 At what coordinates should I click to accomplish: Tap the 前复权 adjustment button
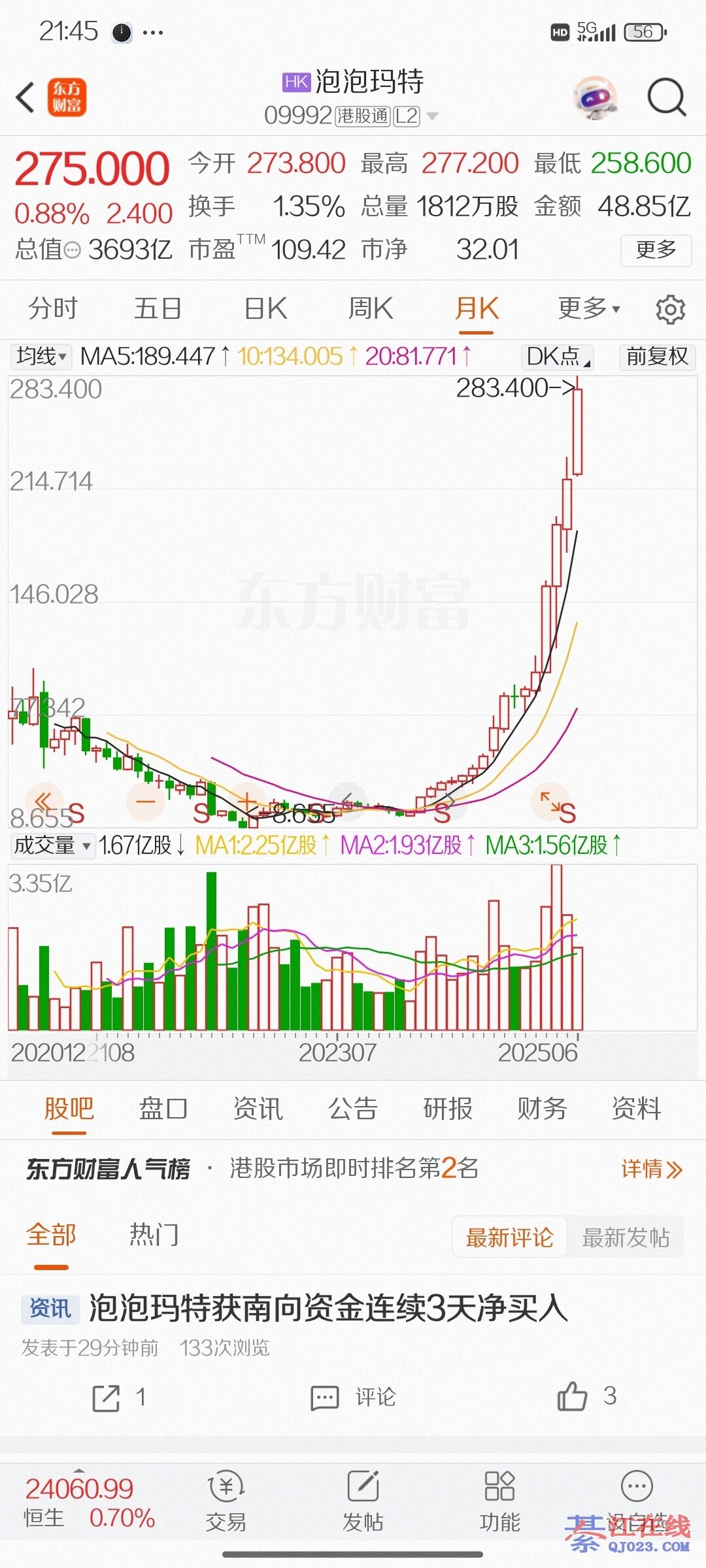coord(657,357)
